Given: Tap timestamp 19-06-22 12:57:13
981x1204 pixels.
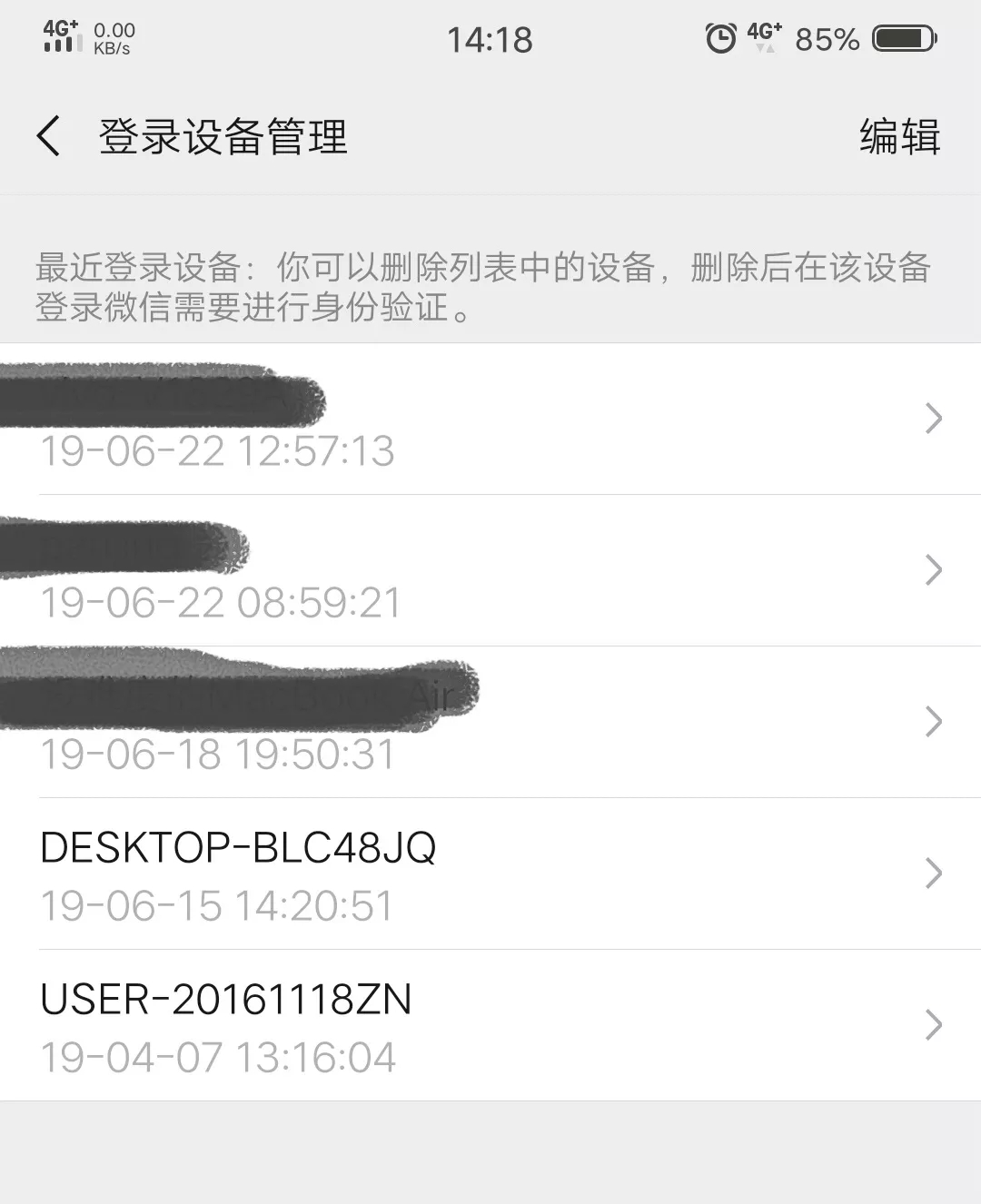Looking at the screenshot, I should pos(218,451).
